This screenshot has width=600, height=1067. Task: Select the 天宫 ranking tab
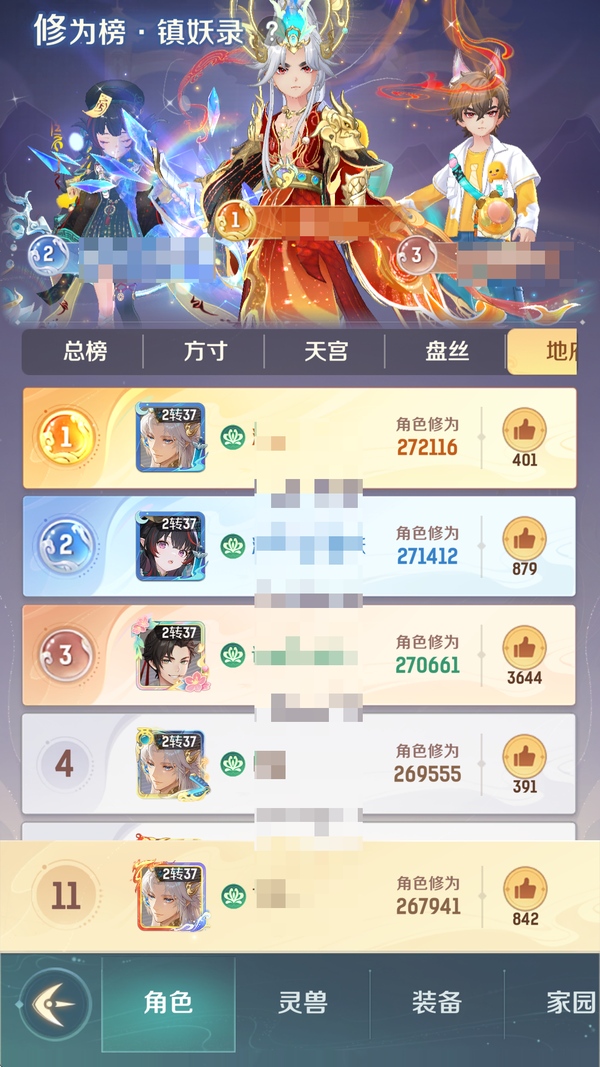click(327, 352)
